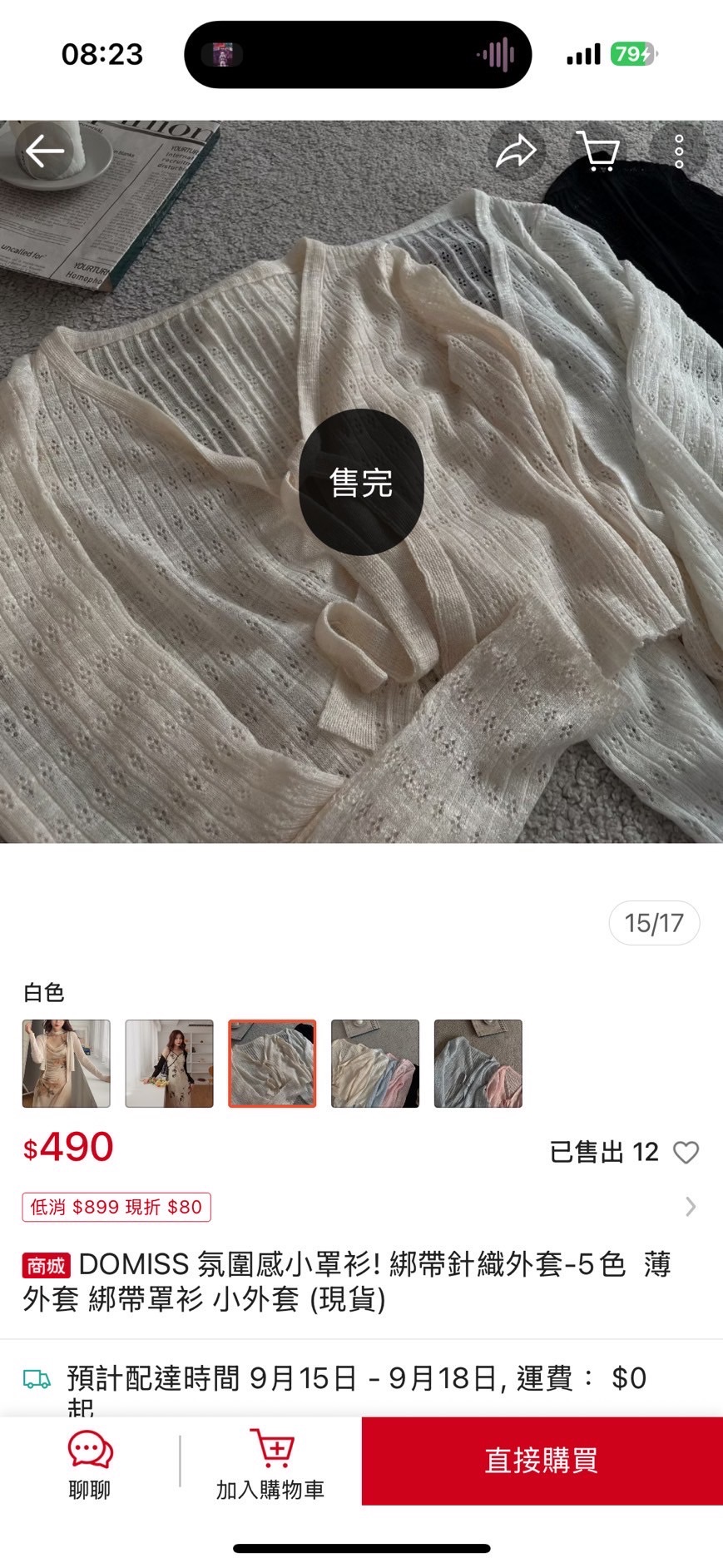Tap the 直接購買 buy now button
723x1568 pixels.
click(542, 1459)
